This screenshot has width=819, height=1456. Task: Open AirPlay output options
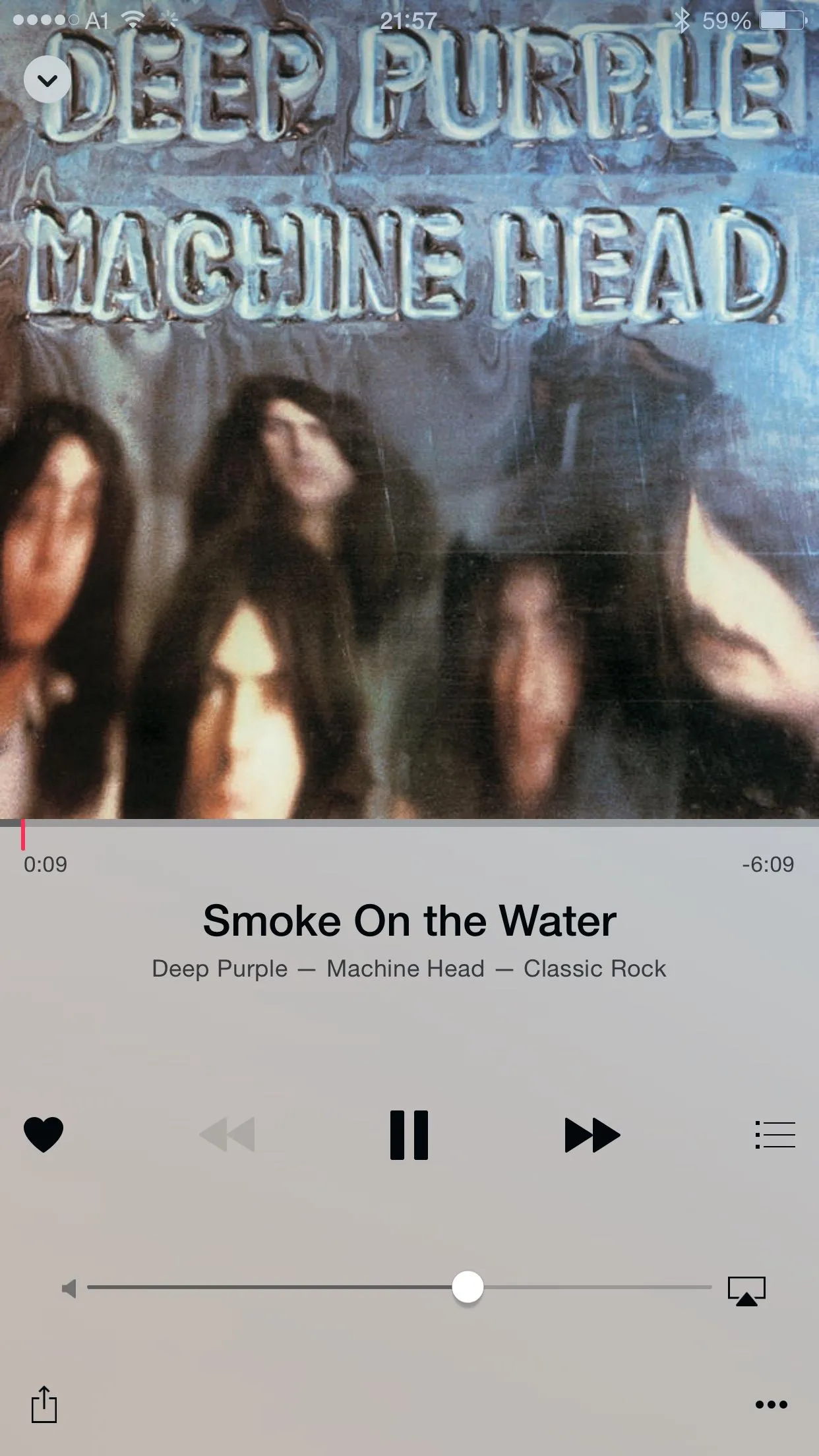pyautogui.click(x=746, y=1290)
